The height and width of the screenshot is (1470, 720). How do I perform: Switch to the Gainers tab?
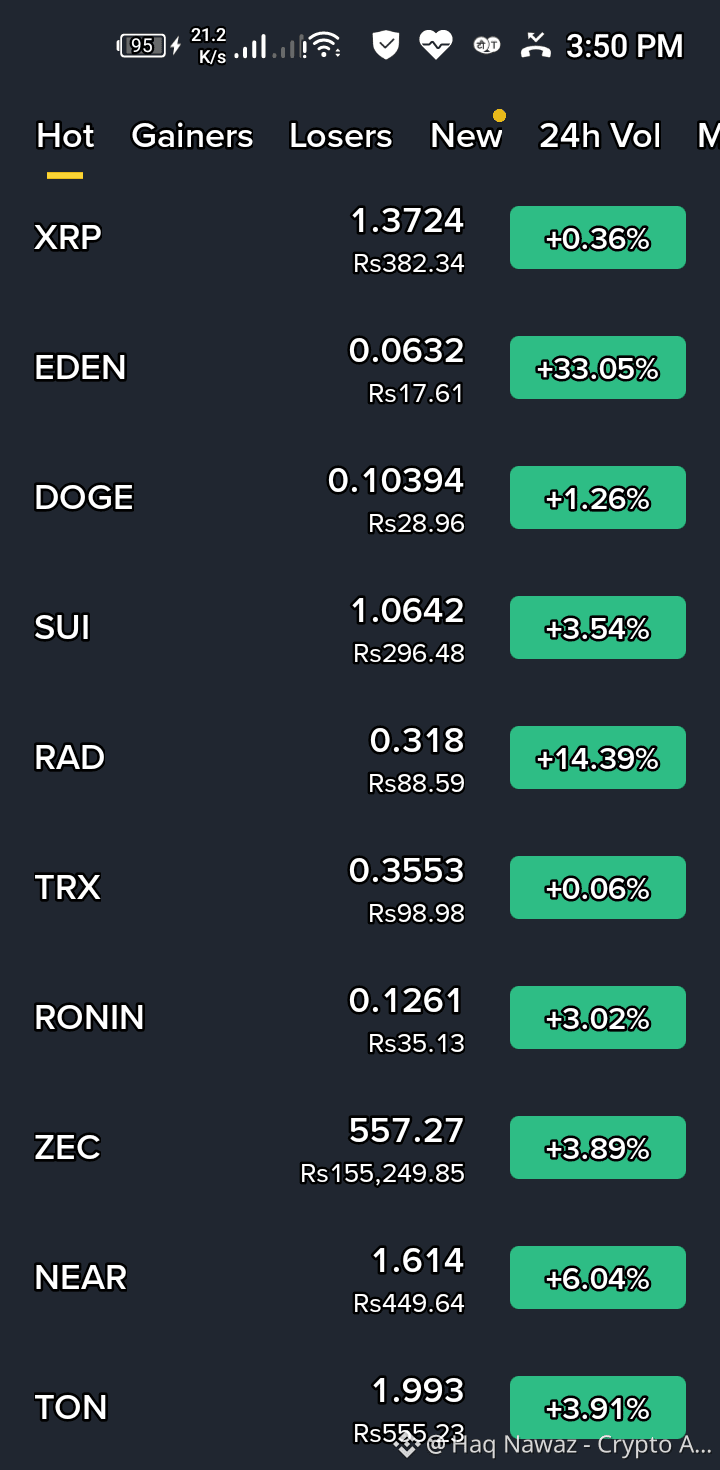click(192, 136)
